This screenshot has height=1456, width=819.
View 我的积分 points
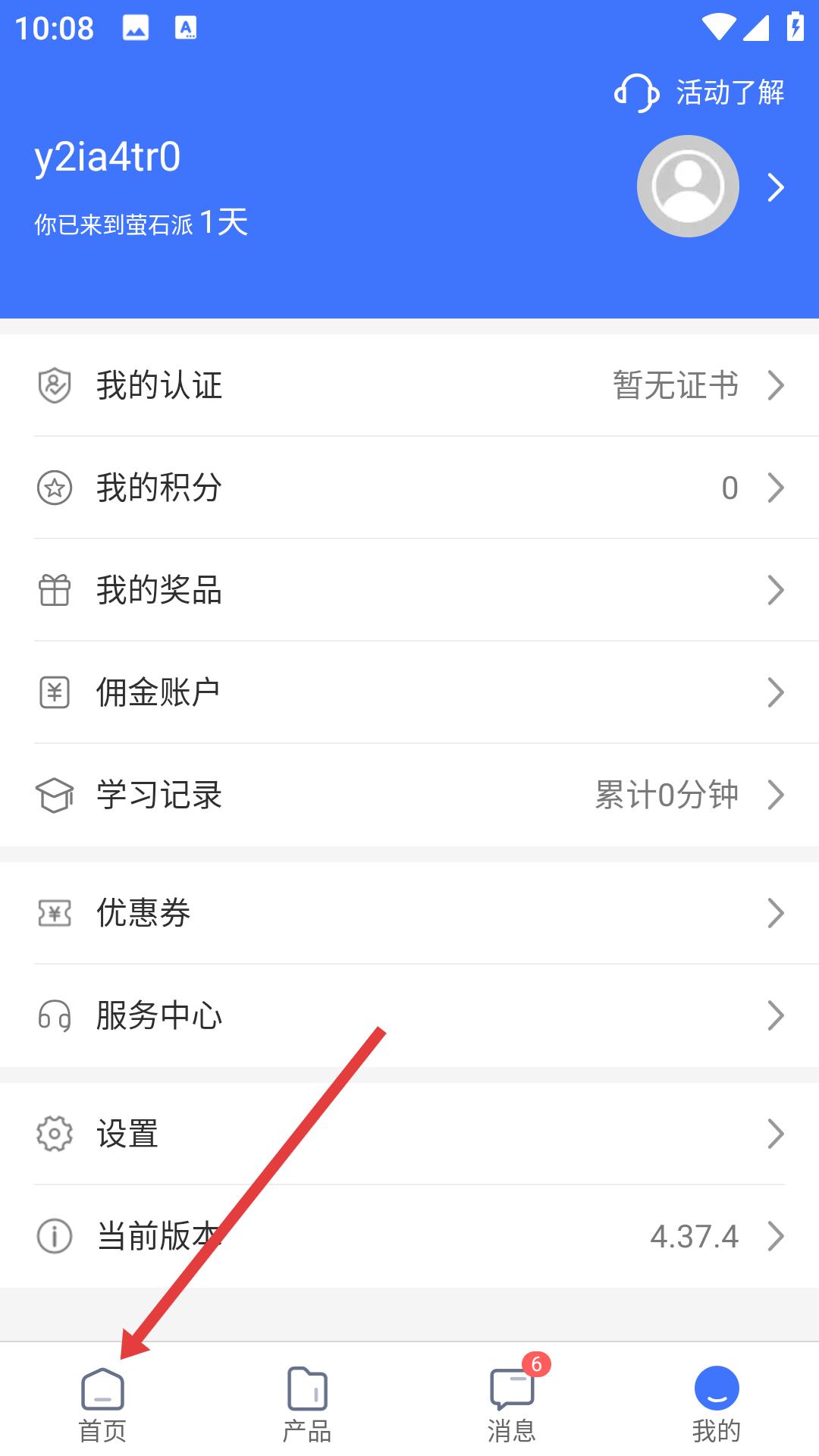point(409,488)
